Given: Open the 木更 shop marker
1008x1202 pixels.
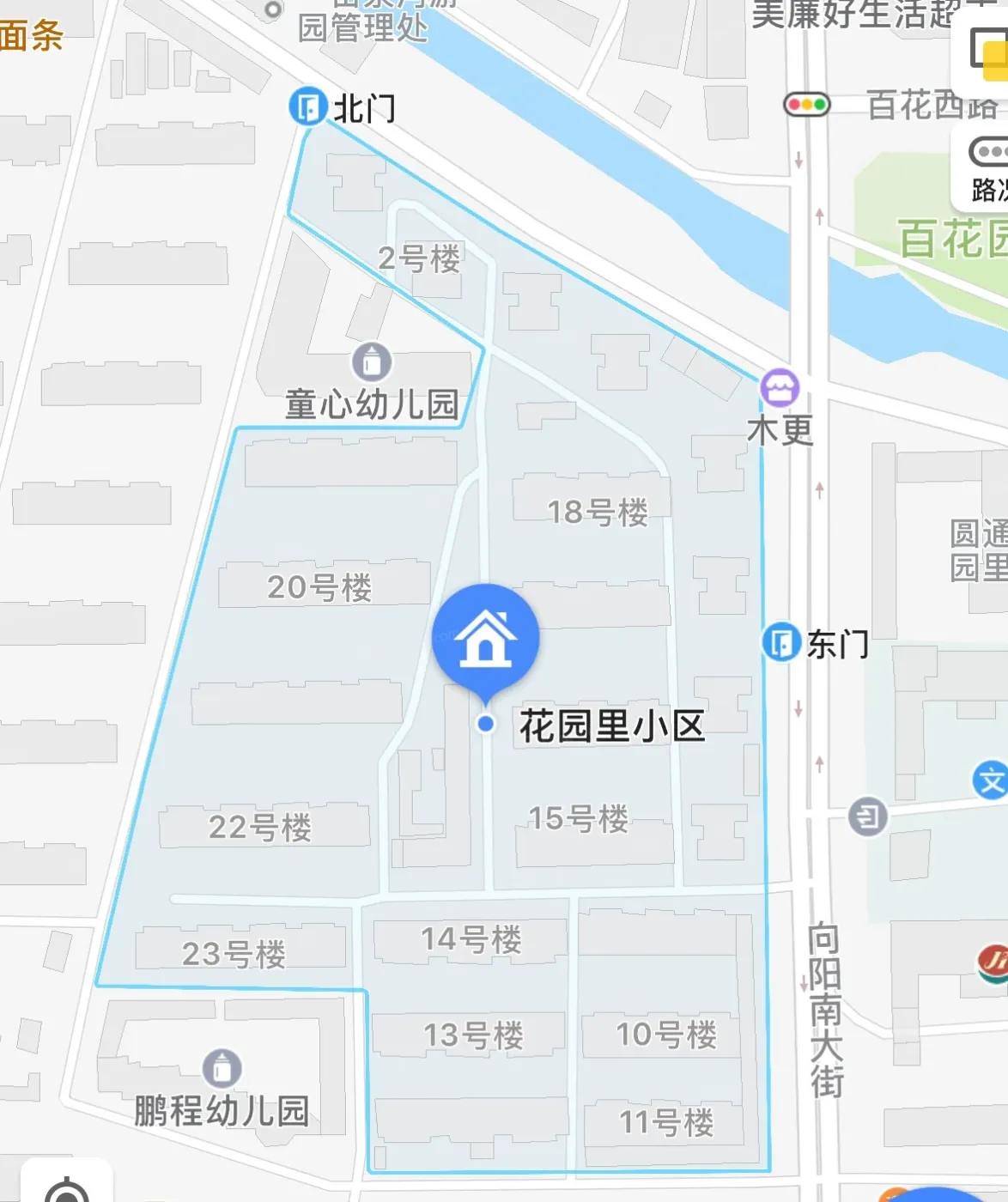Looking at the screenshot, I should tap(780, 388).
